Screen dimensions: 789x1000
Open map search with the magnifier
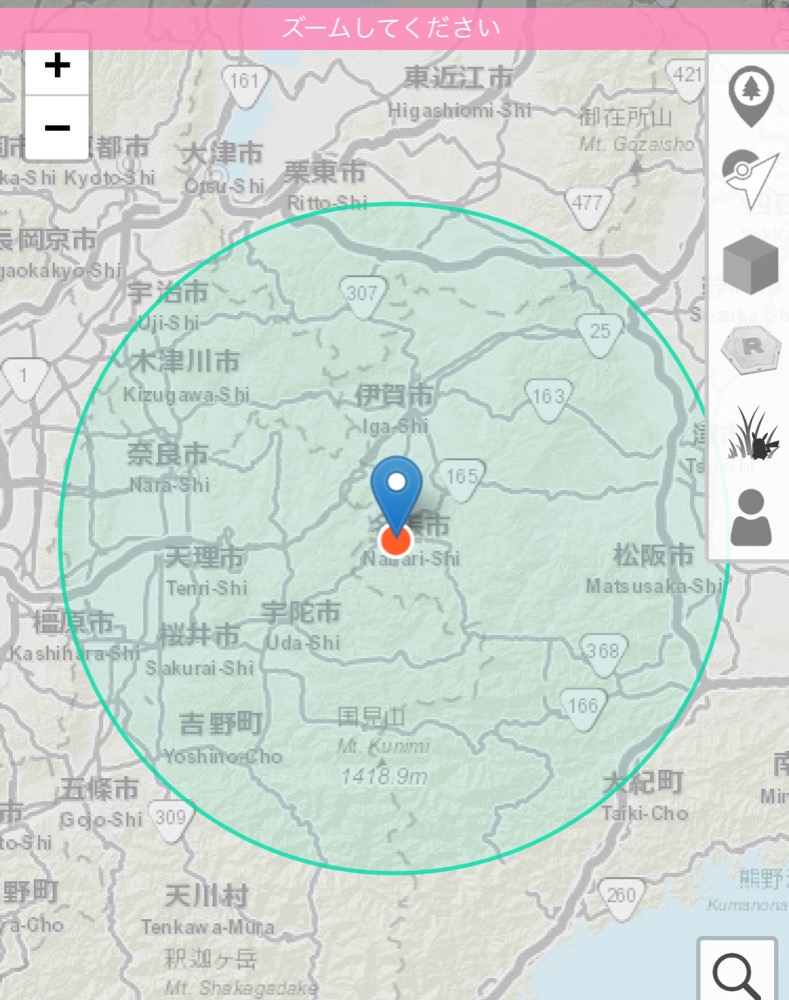click(x=737, y=972)
